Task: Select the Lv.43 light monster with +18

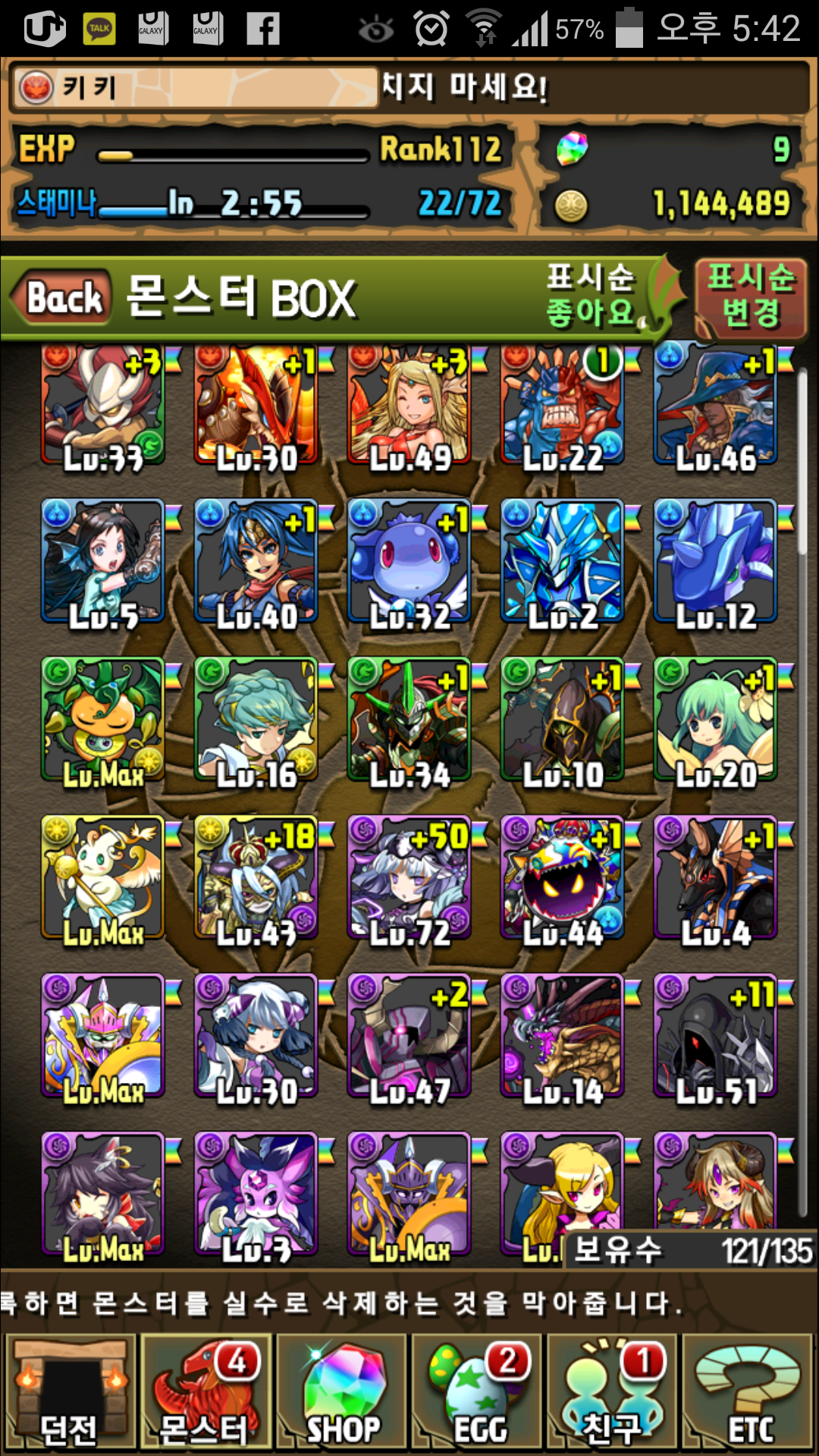Action: (x=256, y=880)
